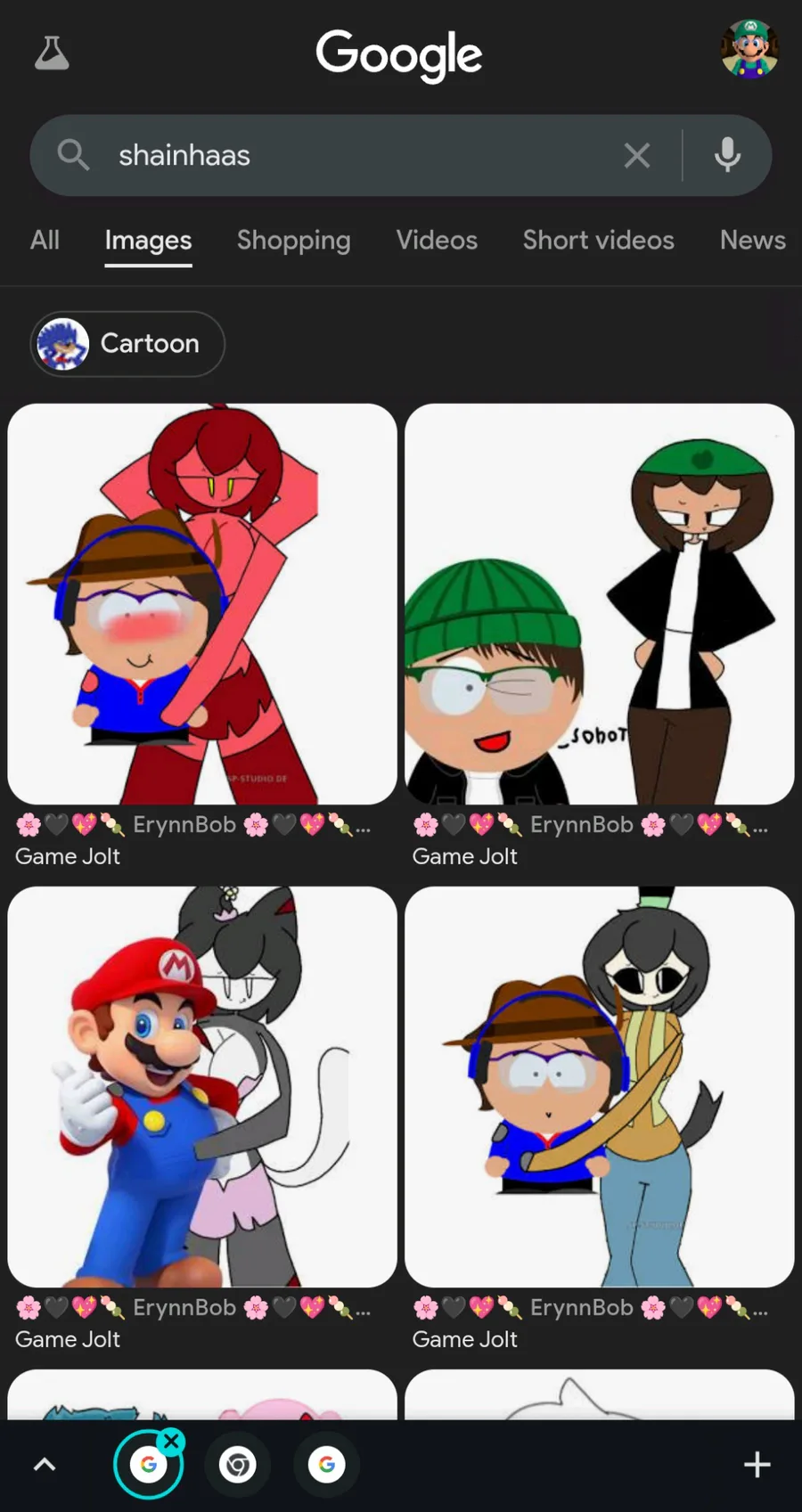Switch to the Chrome icon tab
Viewport: 802px width, 1512px height.
pyautogui.click(x=238, y=1465)
